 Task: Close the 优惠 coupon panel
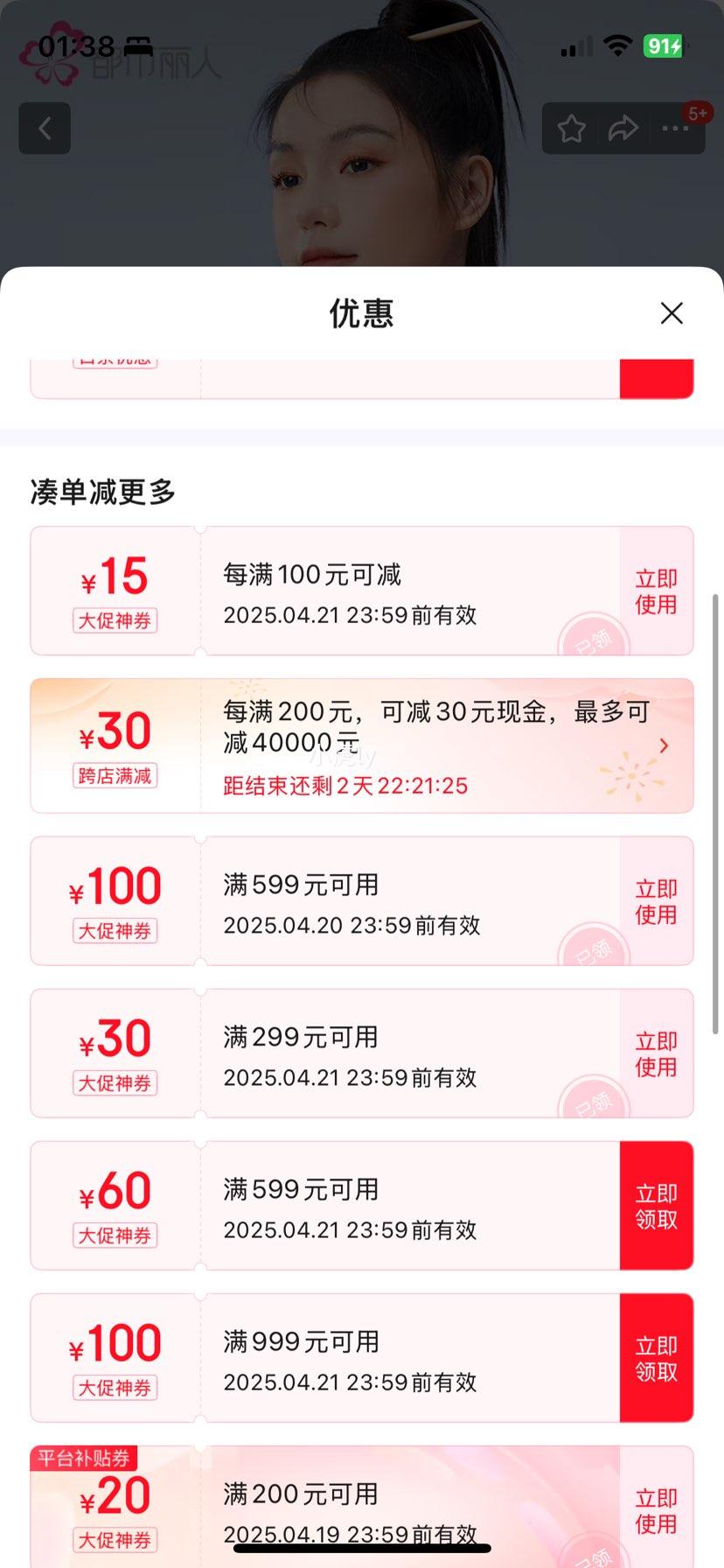(x=672, y=312)
